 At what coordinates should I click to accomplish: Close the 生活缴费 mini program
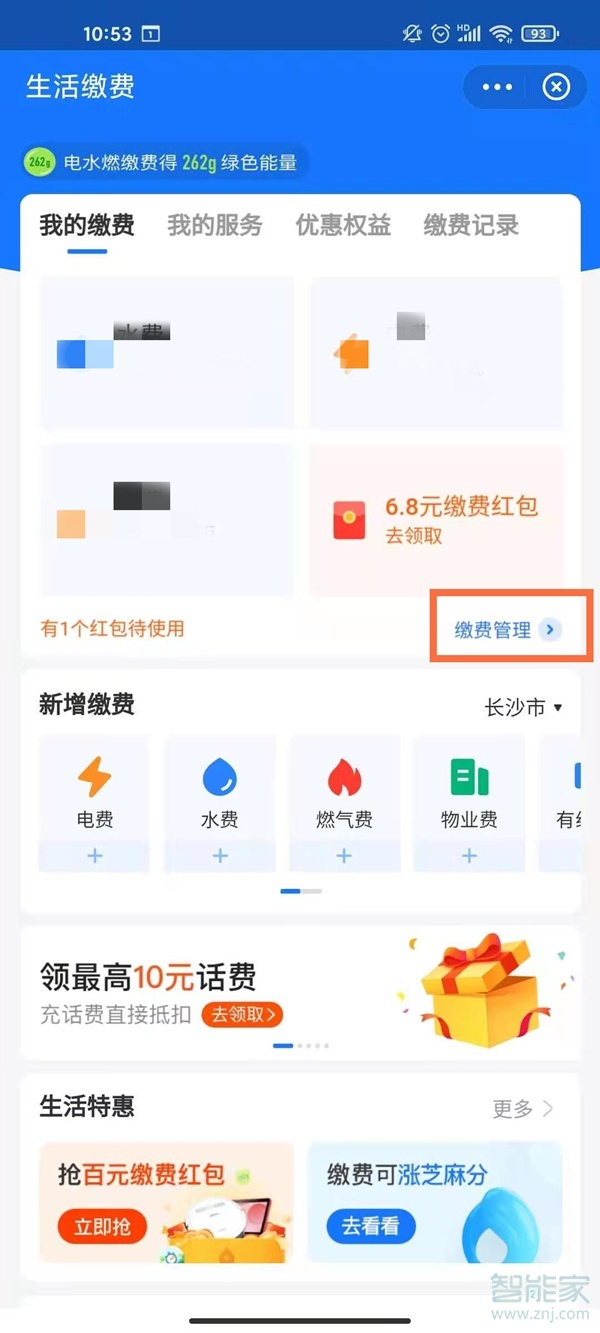coord(556,88)
